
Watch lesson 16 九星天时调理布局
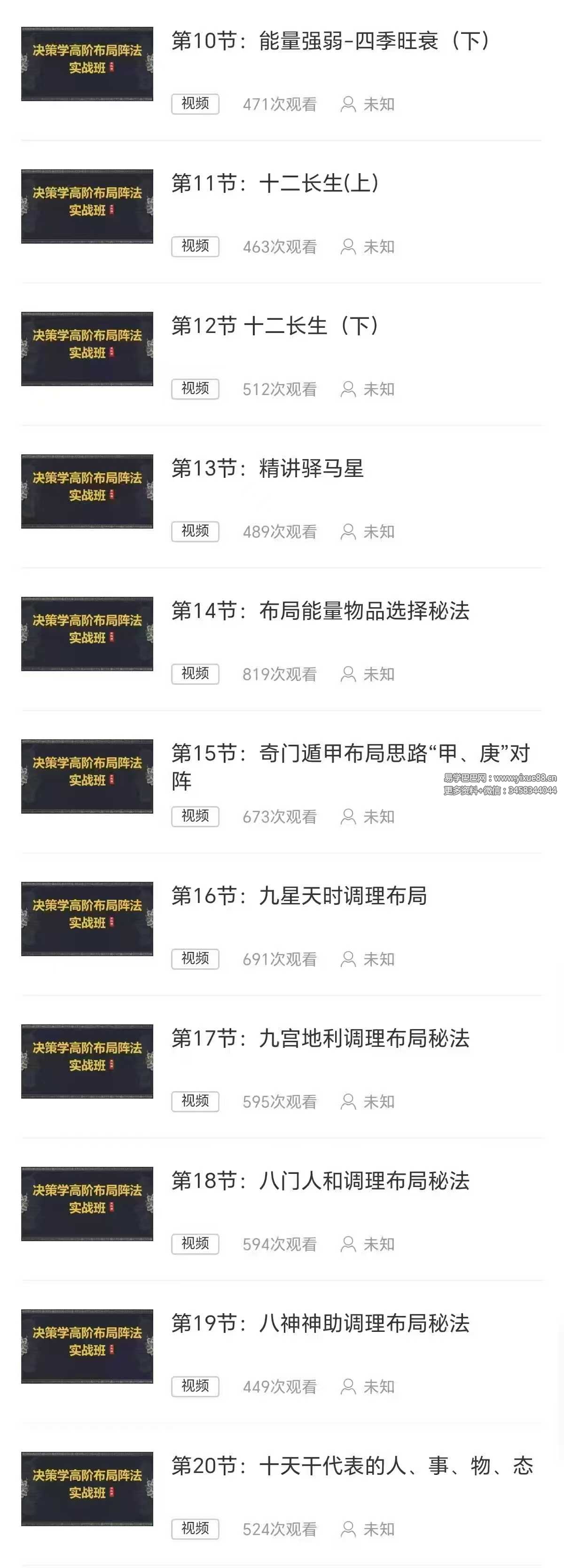[299, 896]
